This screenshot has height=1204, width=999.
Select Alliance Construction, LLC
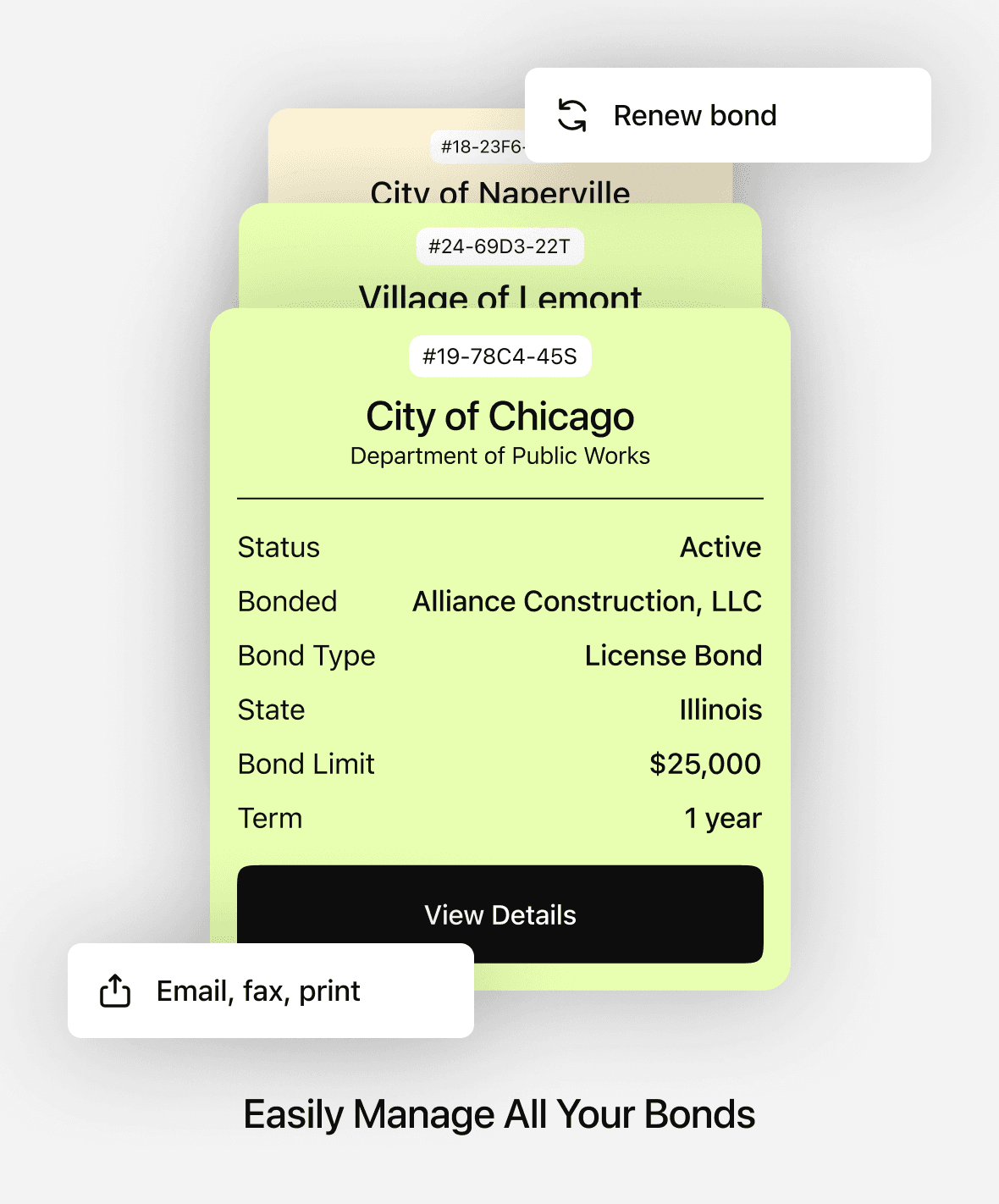pyautogui.click(x=587, y=601)
